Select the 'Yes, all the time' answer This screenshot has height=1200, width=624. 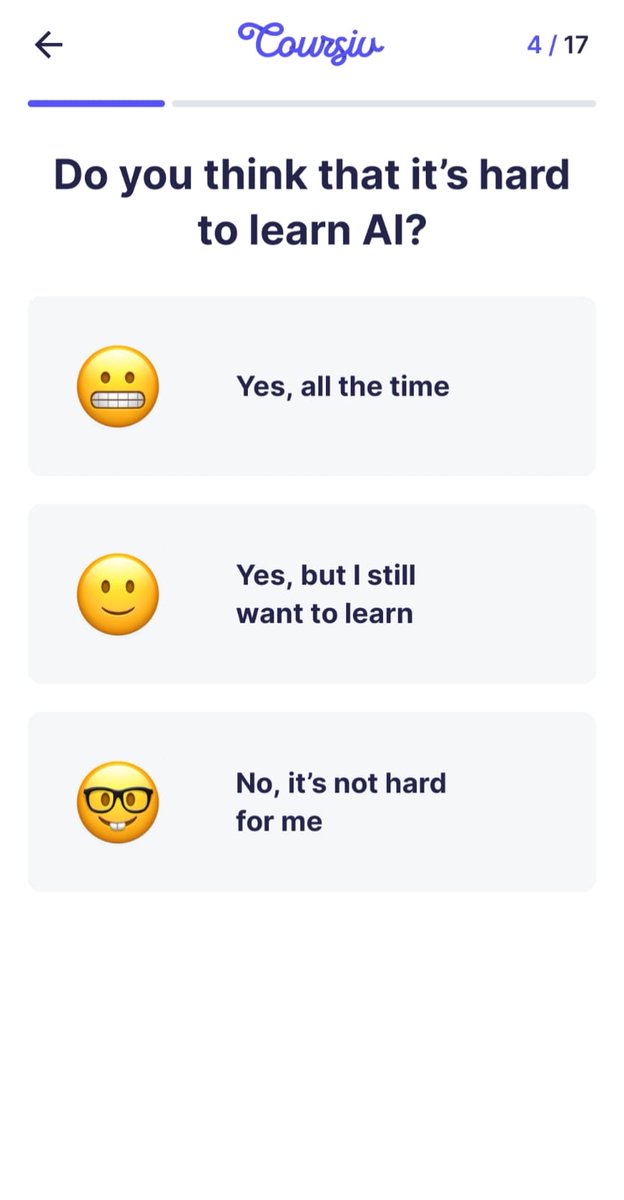pos(312,386)
